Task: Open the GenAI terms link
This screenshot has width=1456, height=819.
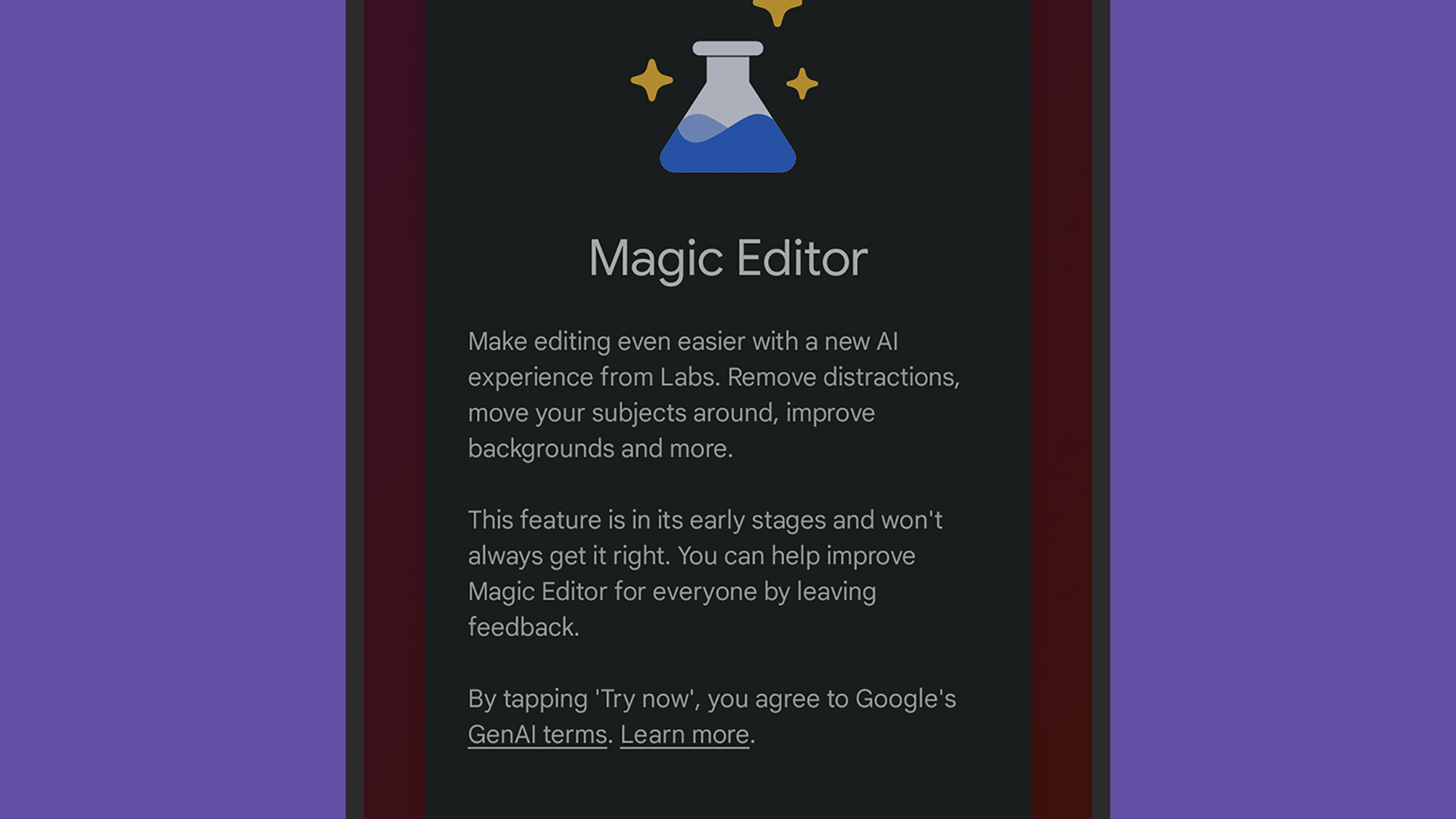Action: click(537, 734)
